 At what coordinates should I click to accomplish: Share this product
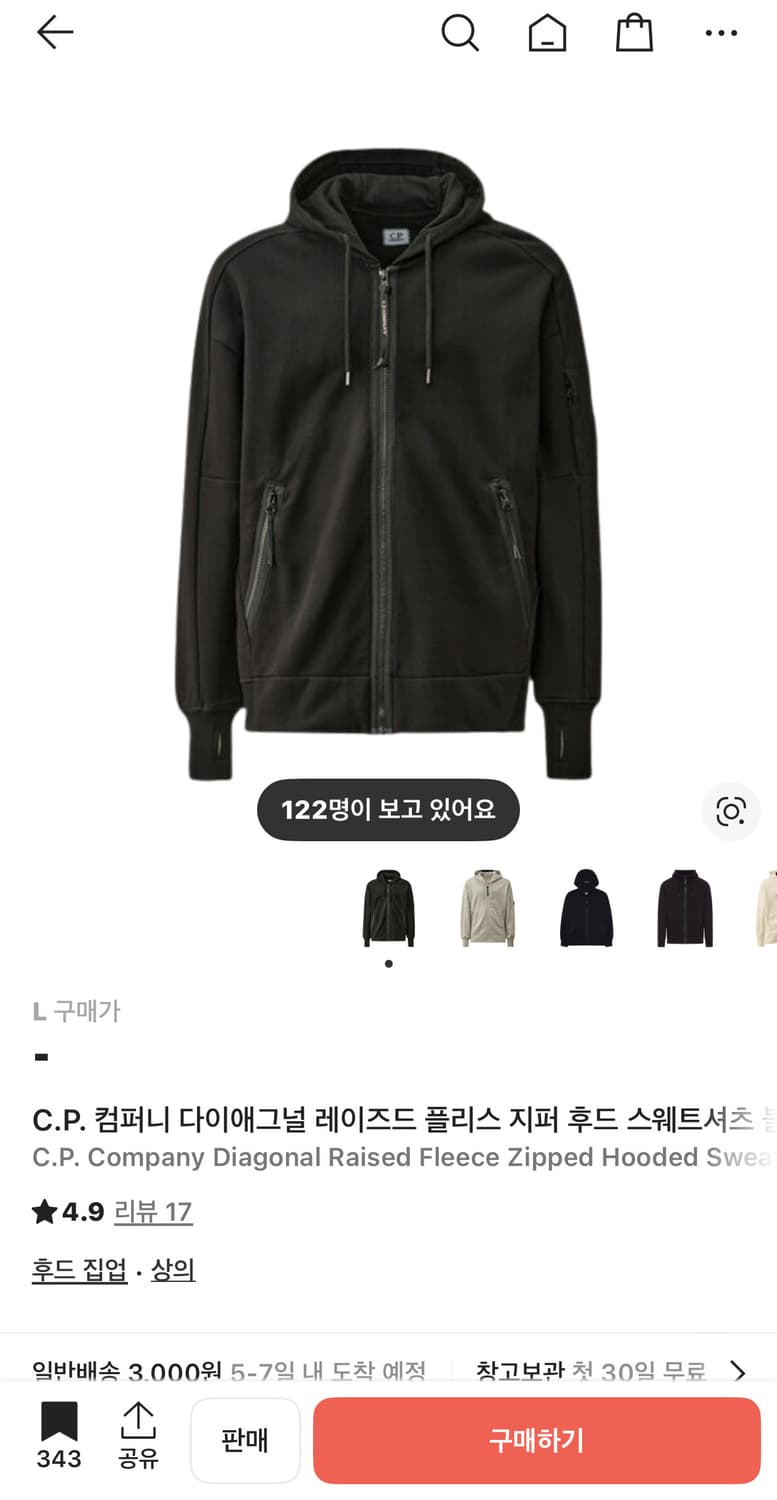coord(139,1438)
